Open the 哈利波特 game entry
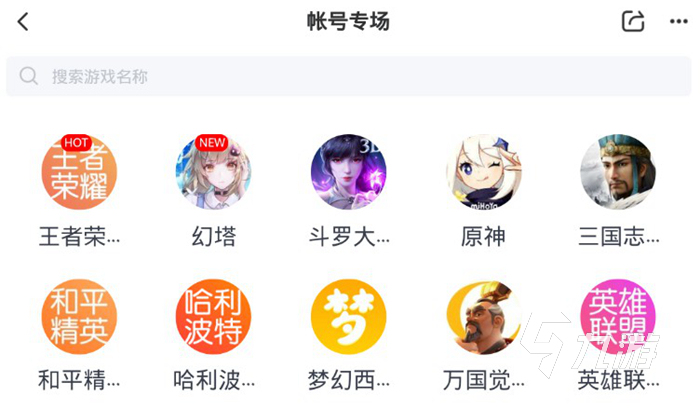 213,317
